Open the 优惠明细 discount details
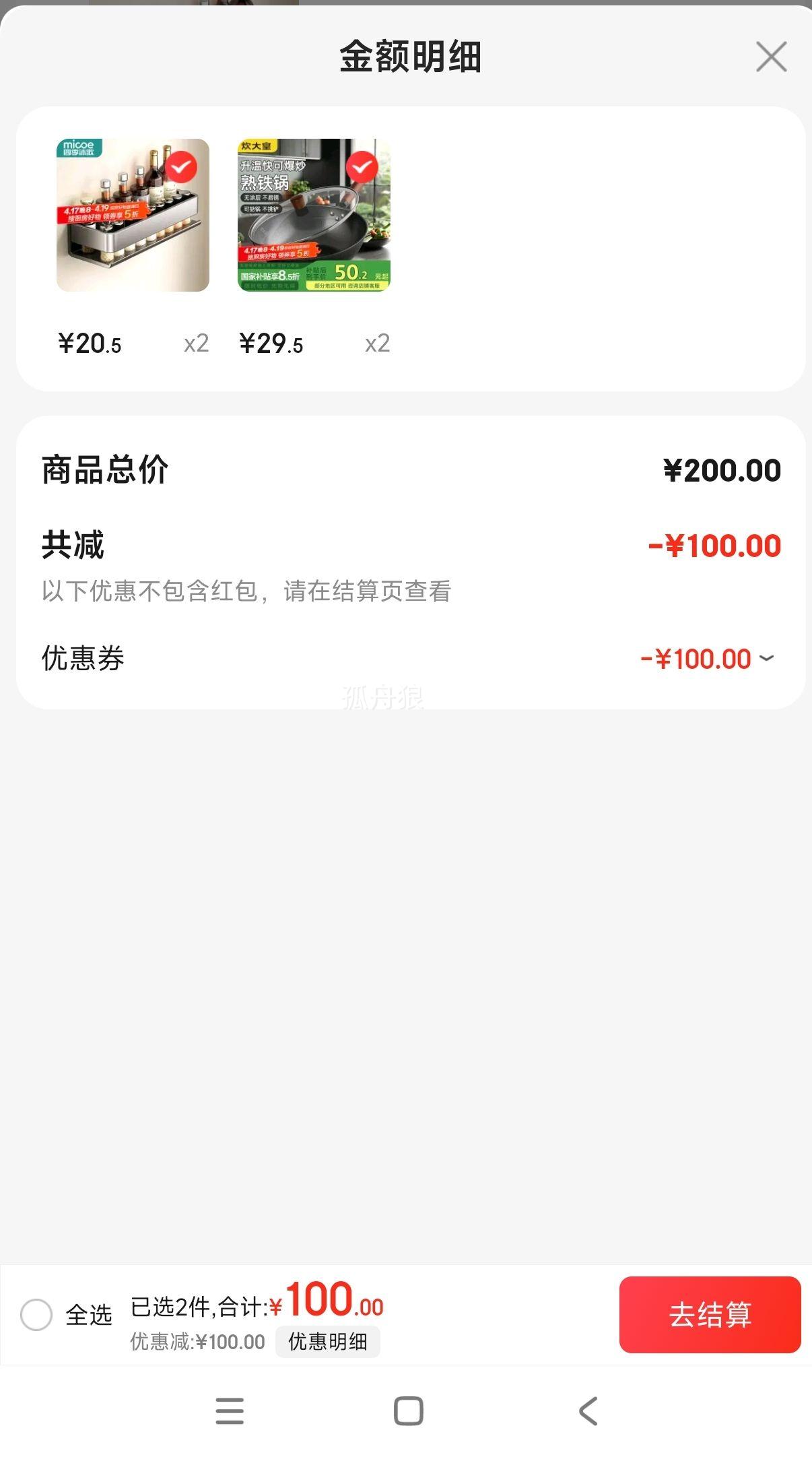This screenshot has height=1461, width=812. [328, 1341]
